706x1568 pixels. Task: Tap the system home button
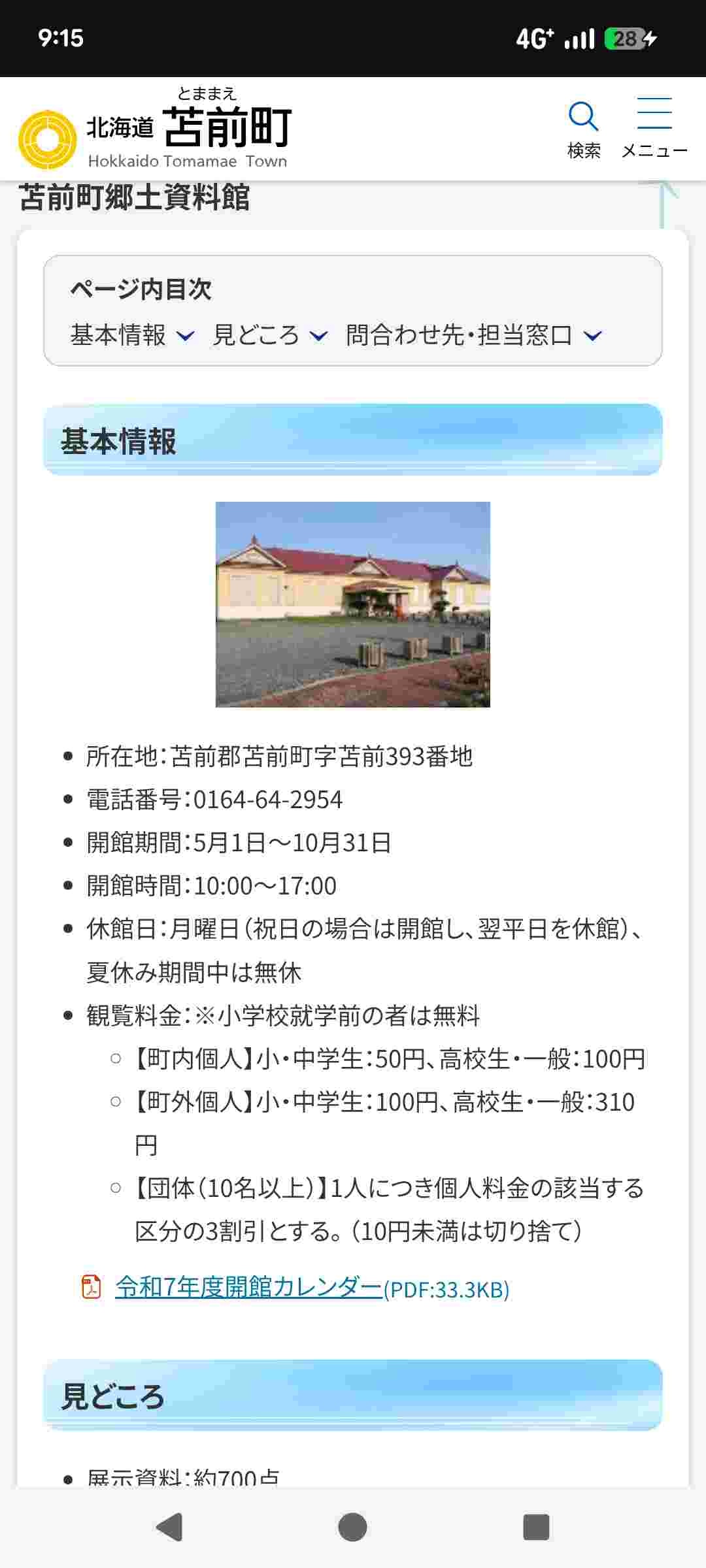(x=353, y=1527)
